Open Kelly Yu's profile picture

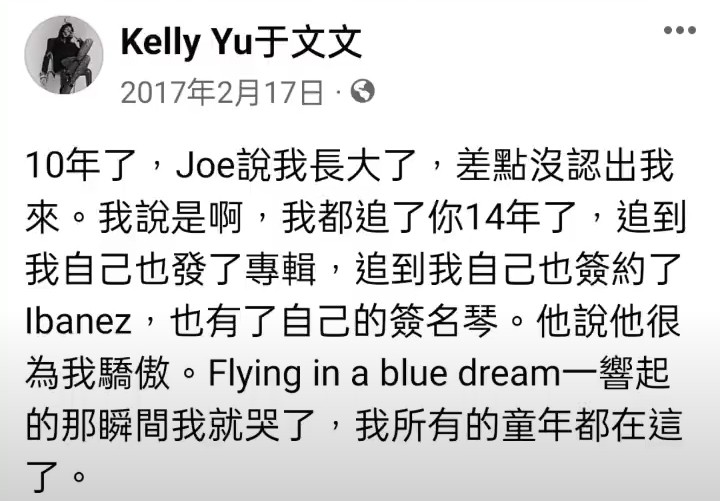click(x=63, y=55)
